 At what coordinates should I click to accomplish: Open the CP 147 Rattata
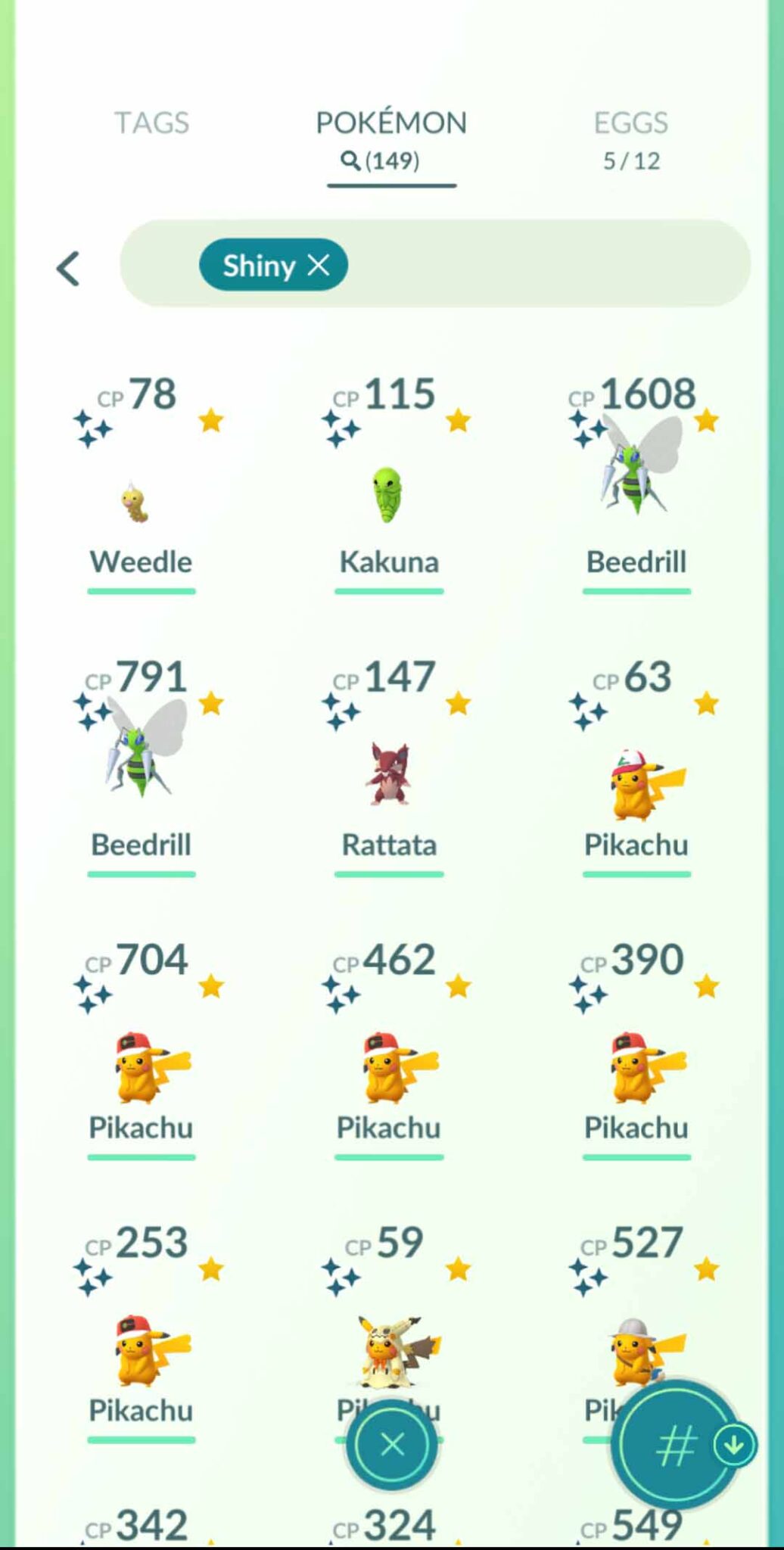pos(389,766)
